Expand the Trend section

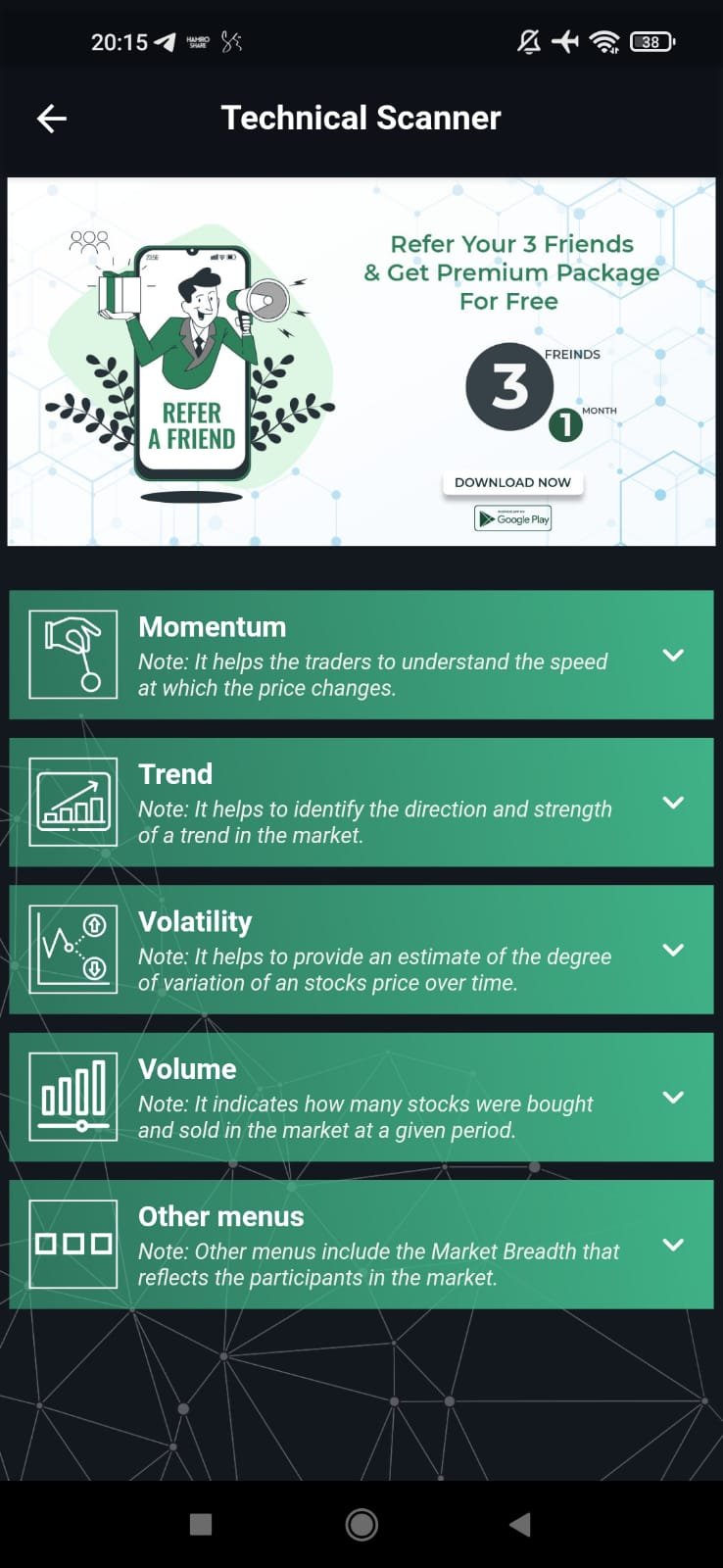(x=672, y=802)
